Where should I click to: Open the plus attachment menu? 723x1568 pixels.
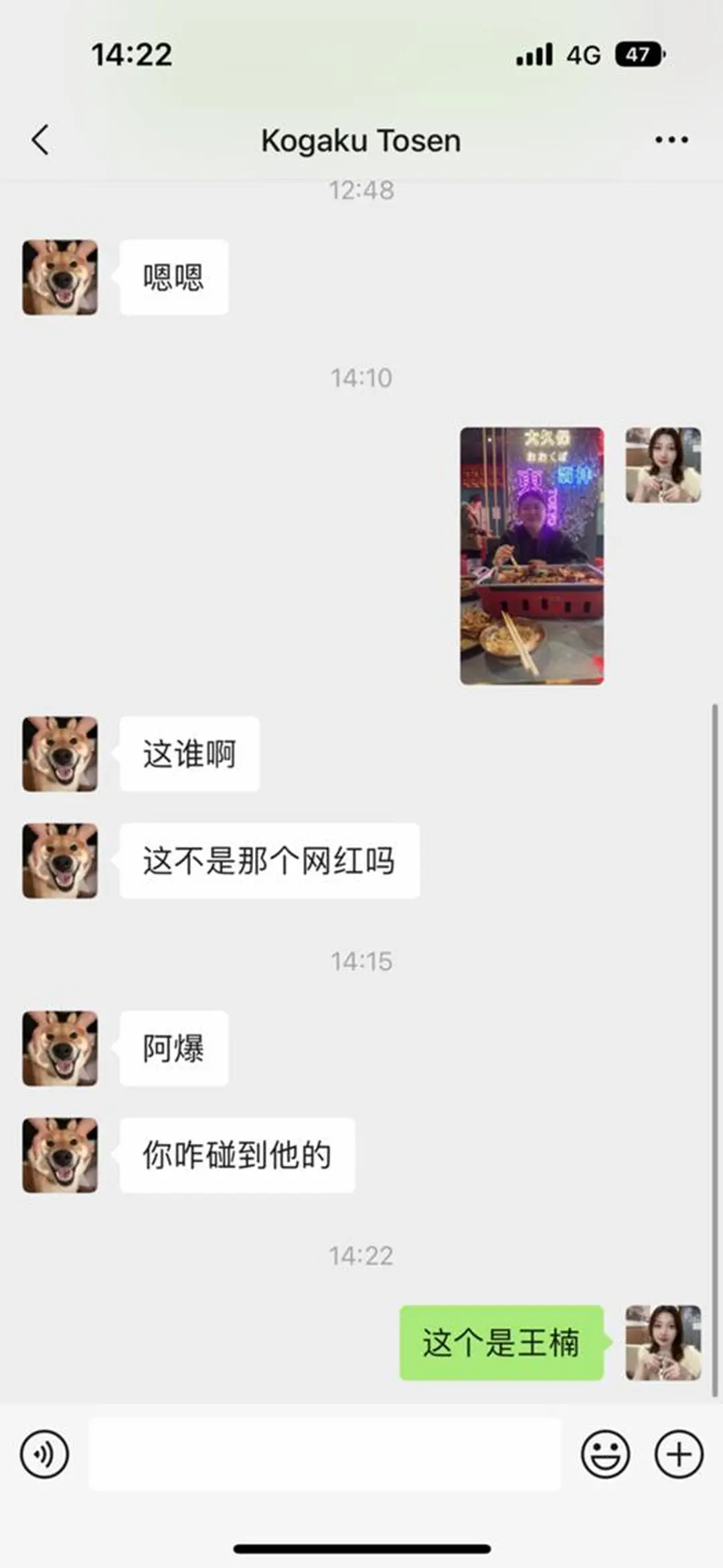click(678, 1454)
